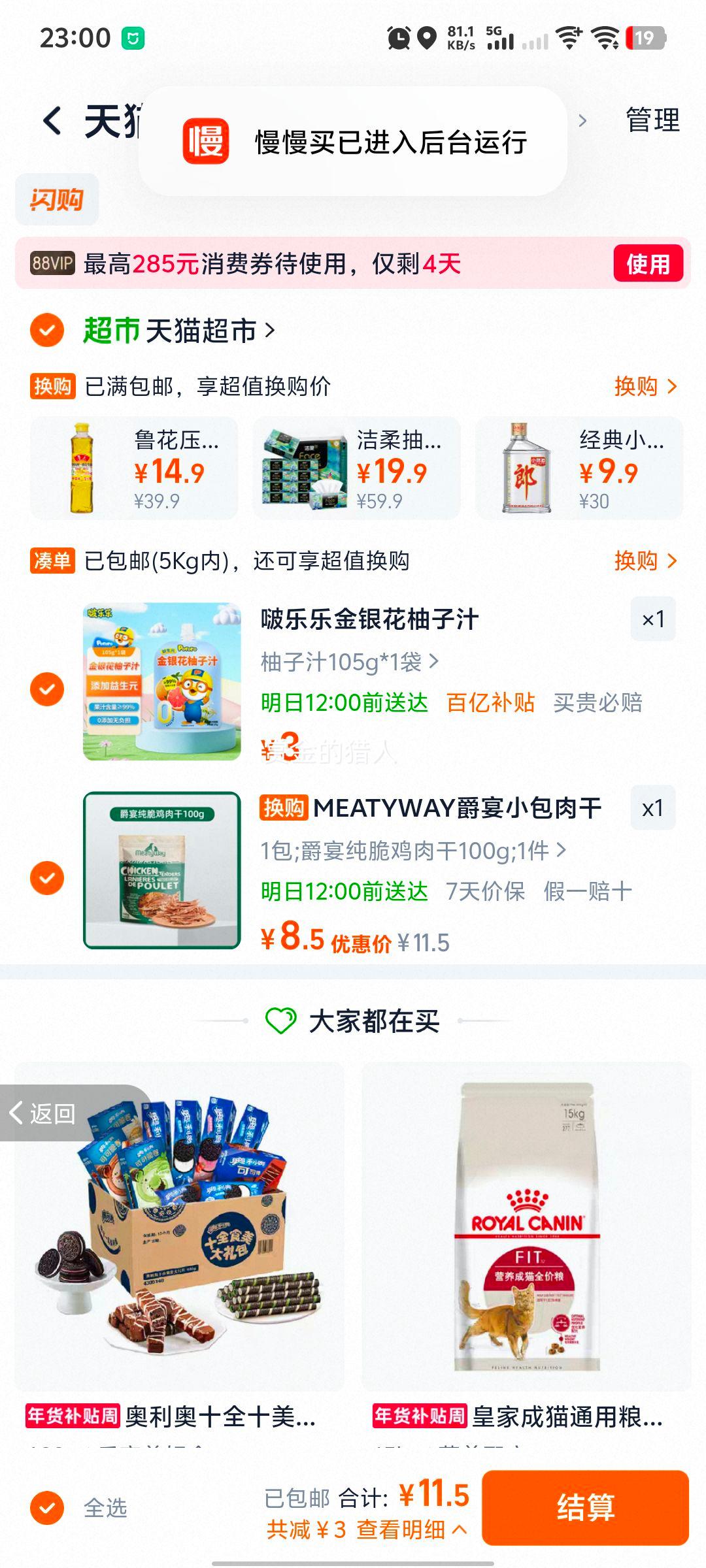This screenshot has width=706, height=1568.
Task: Tap the orange 超市 checkmark icon
Action: point(46,329)
